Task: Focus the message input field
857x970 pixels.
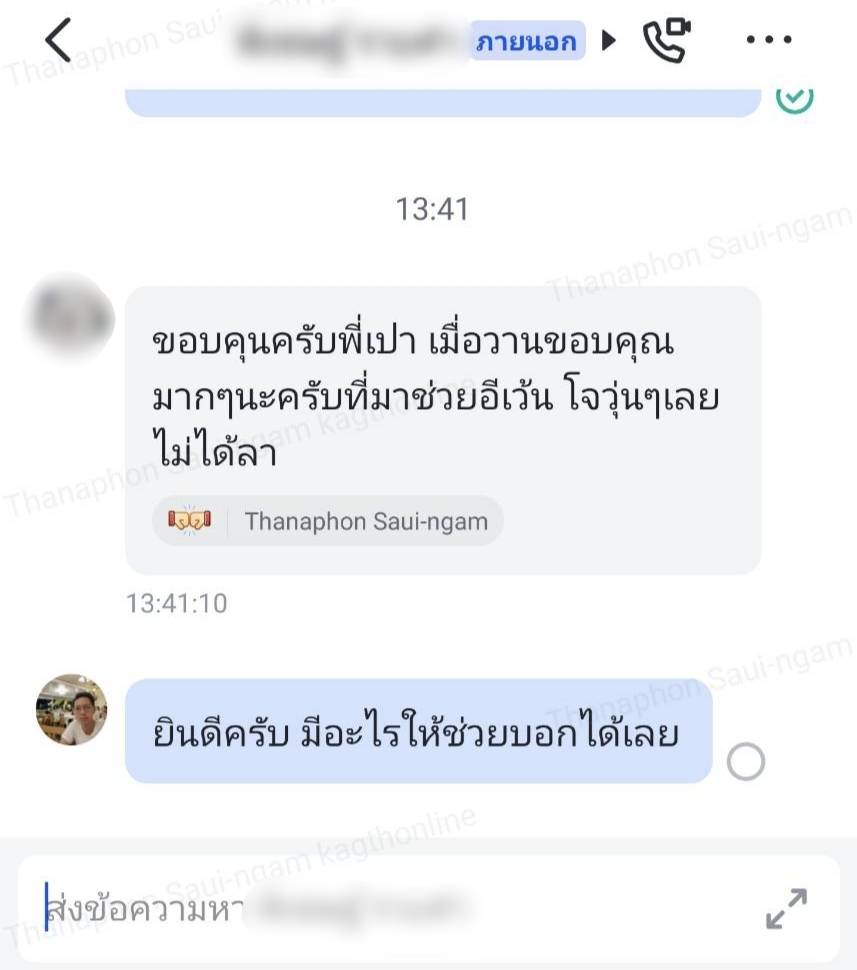Action: 390,910
